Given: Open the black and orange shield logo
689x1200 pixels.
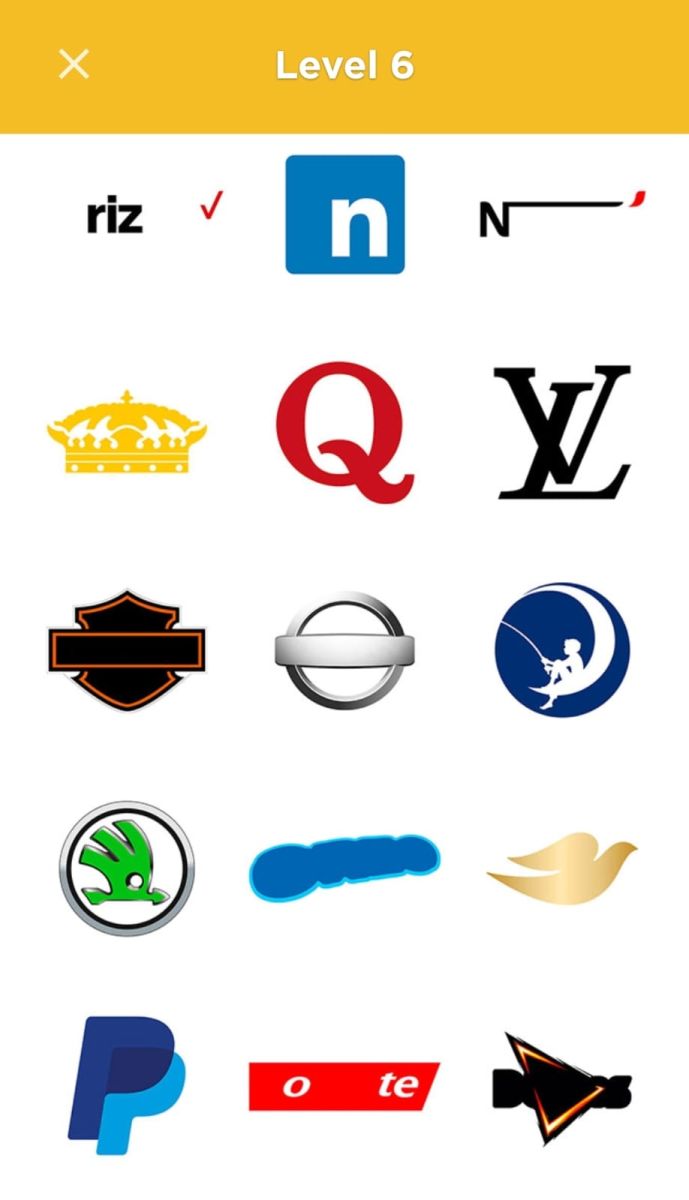Looking at the screenshot, I should click(x=127, y=651).
